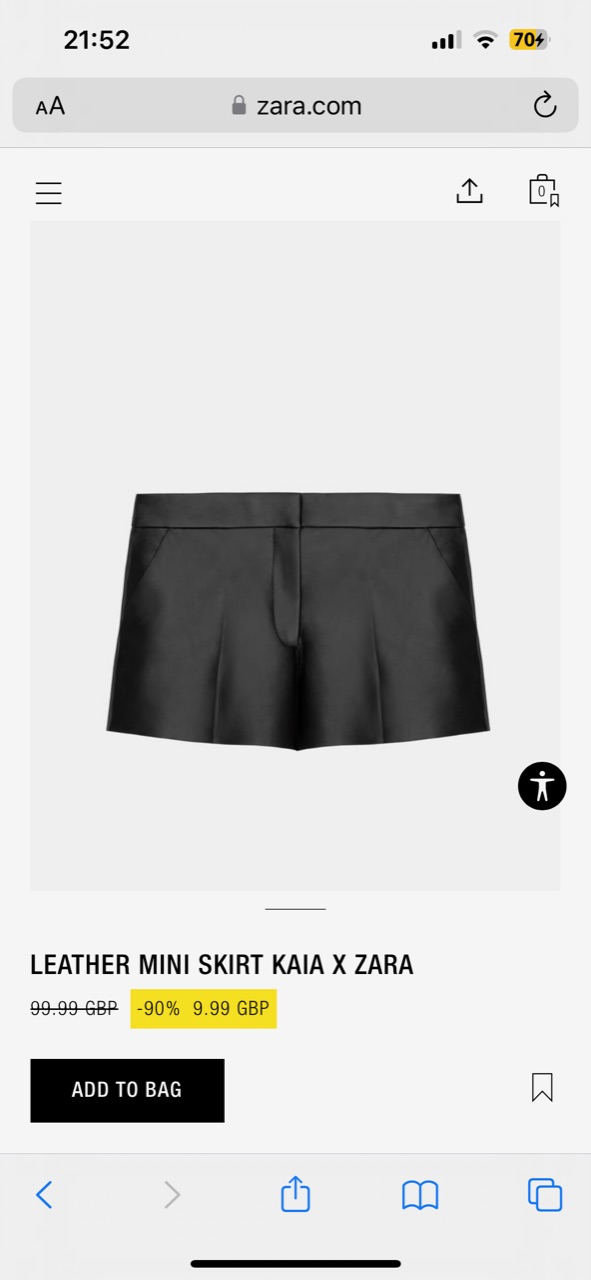This screenshot has height=1280, width=591.
Task: Open the shopping bag
Action: coord(543,190)
